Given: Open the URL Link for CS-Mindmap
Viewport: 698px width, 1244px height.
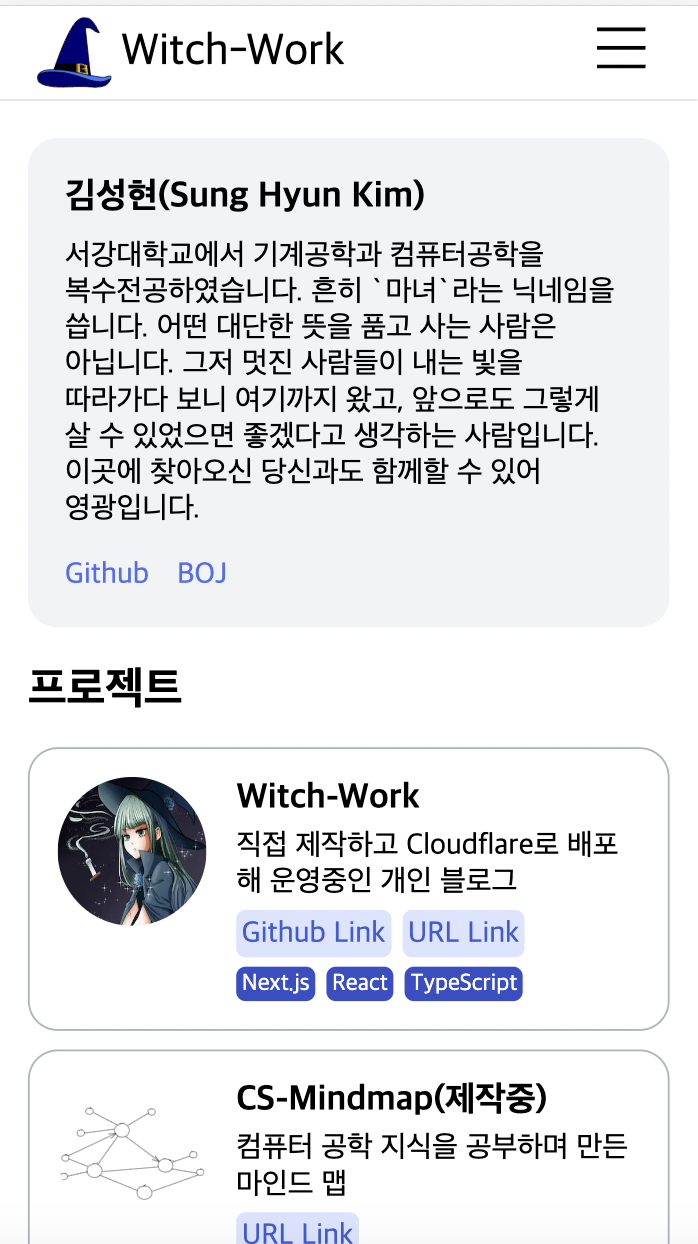Looking at the screenshot, I should tap(297, 1231).
